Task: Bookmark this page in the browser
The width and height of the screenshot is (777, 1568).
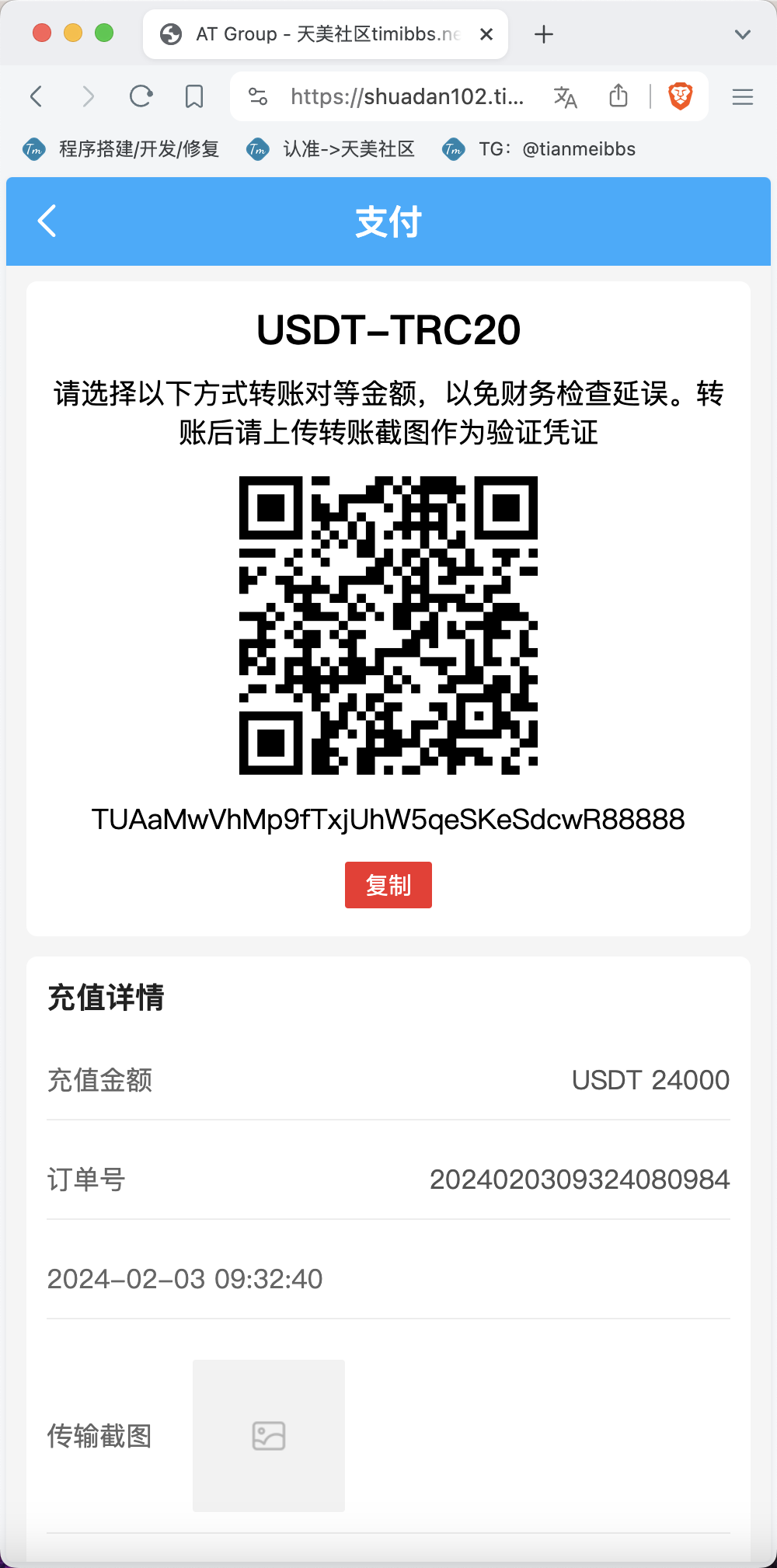Action: (193, 96)
